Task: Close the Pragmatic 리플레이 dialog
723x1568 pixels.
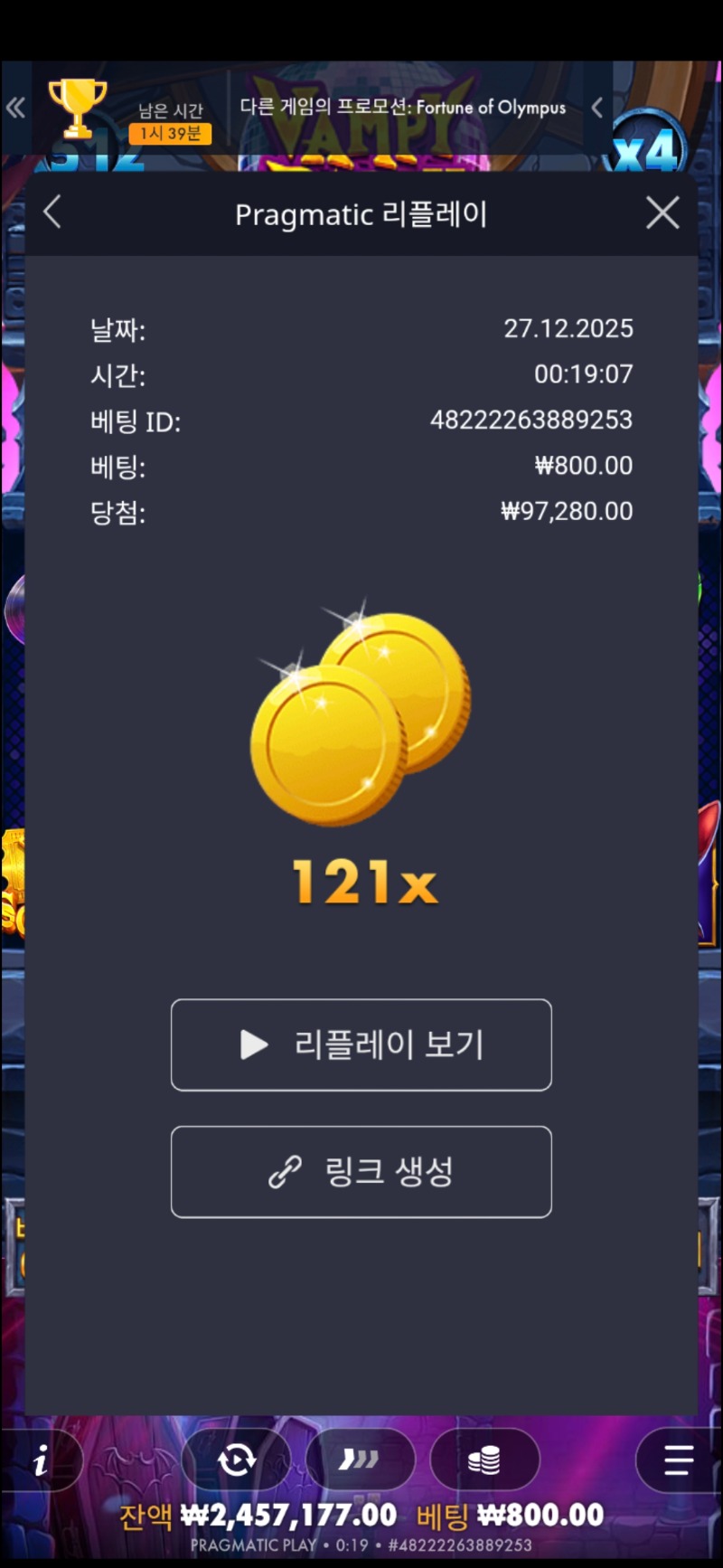Action: [662, 213]
